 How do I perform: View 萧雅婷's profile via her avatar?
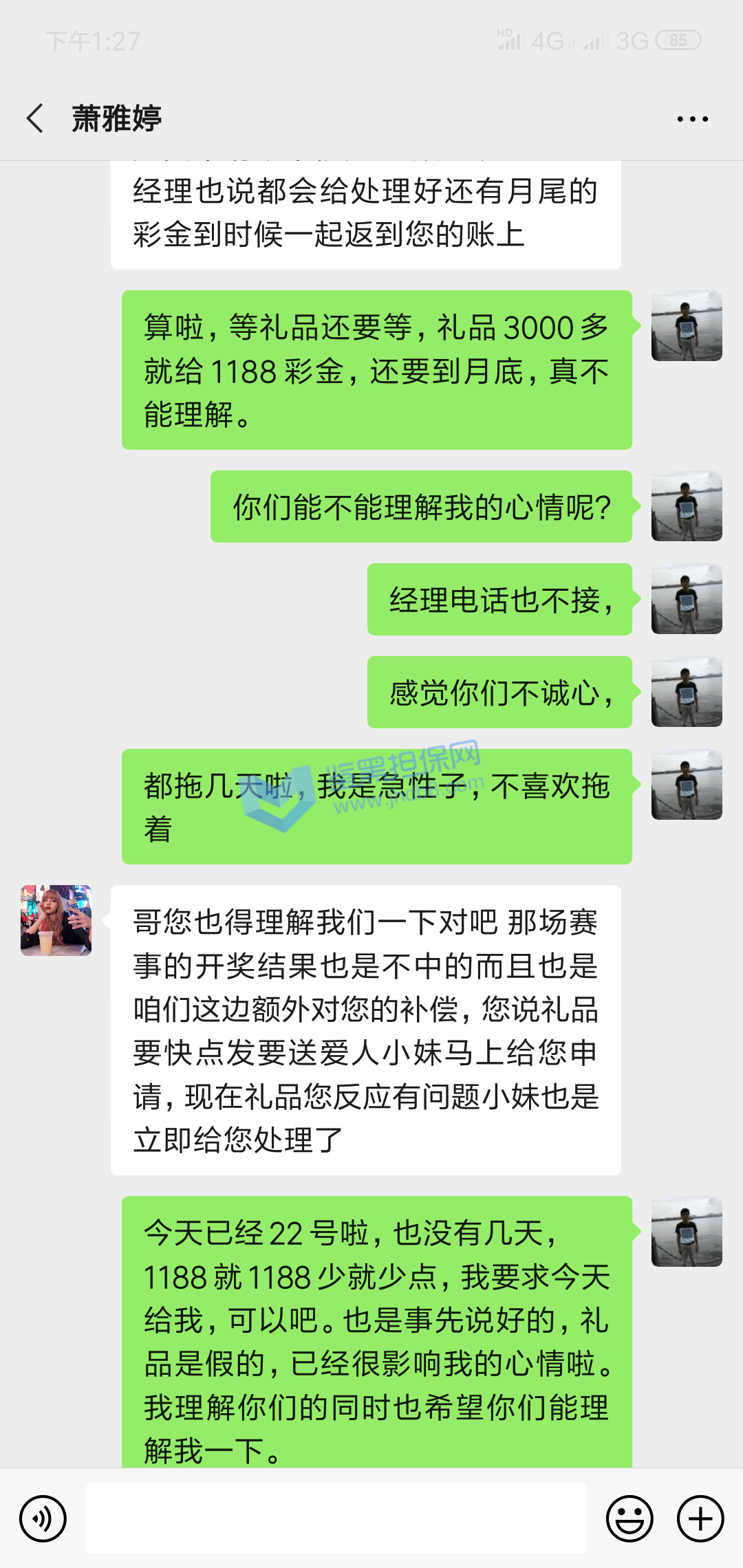[x=56, y=920]
